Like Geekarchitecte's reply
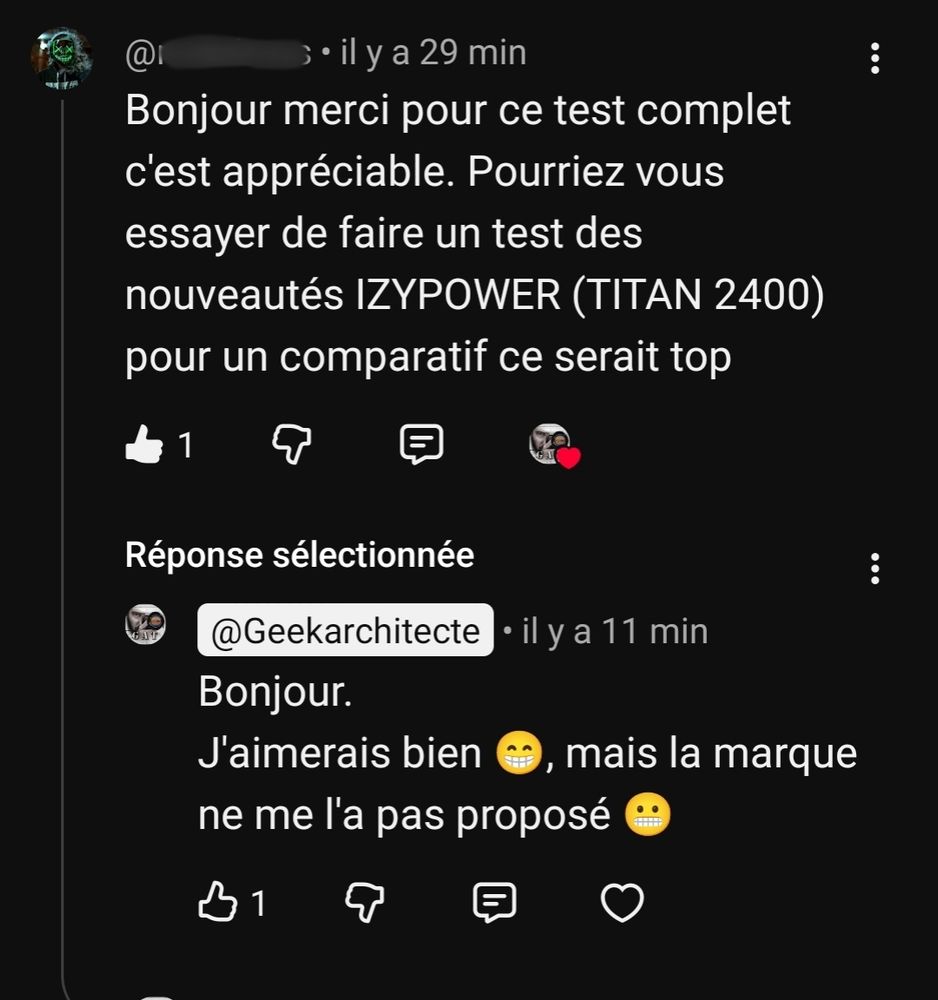This screenshot has width=938, height=1000. click(216, 903)
